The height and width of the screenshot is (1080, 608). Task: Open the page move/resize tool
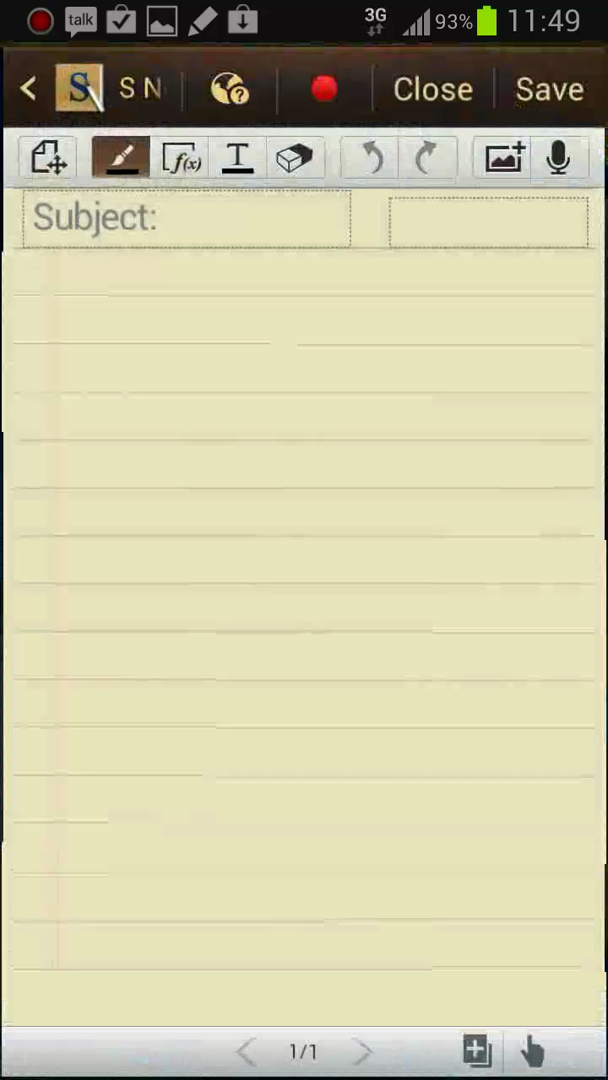(48, 158)
